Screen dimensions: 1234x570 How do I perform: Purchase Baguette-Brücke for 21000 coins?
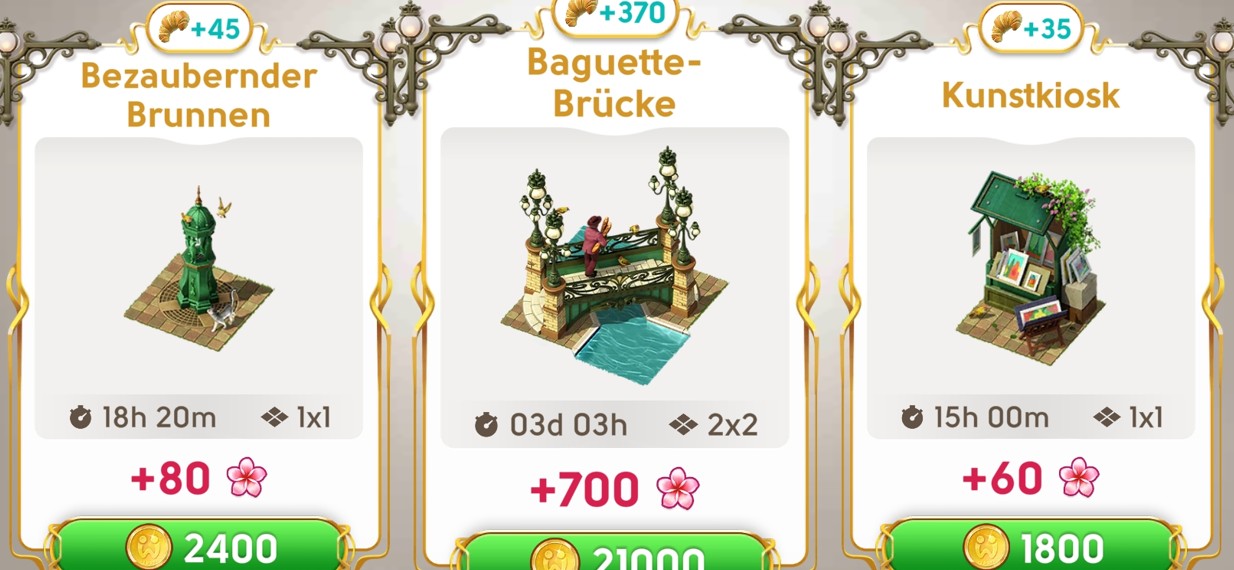pyautogui.click(x=613, y=554)
